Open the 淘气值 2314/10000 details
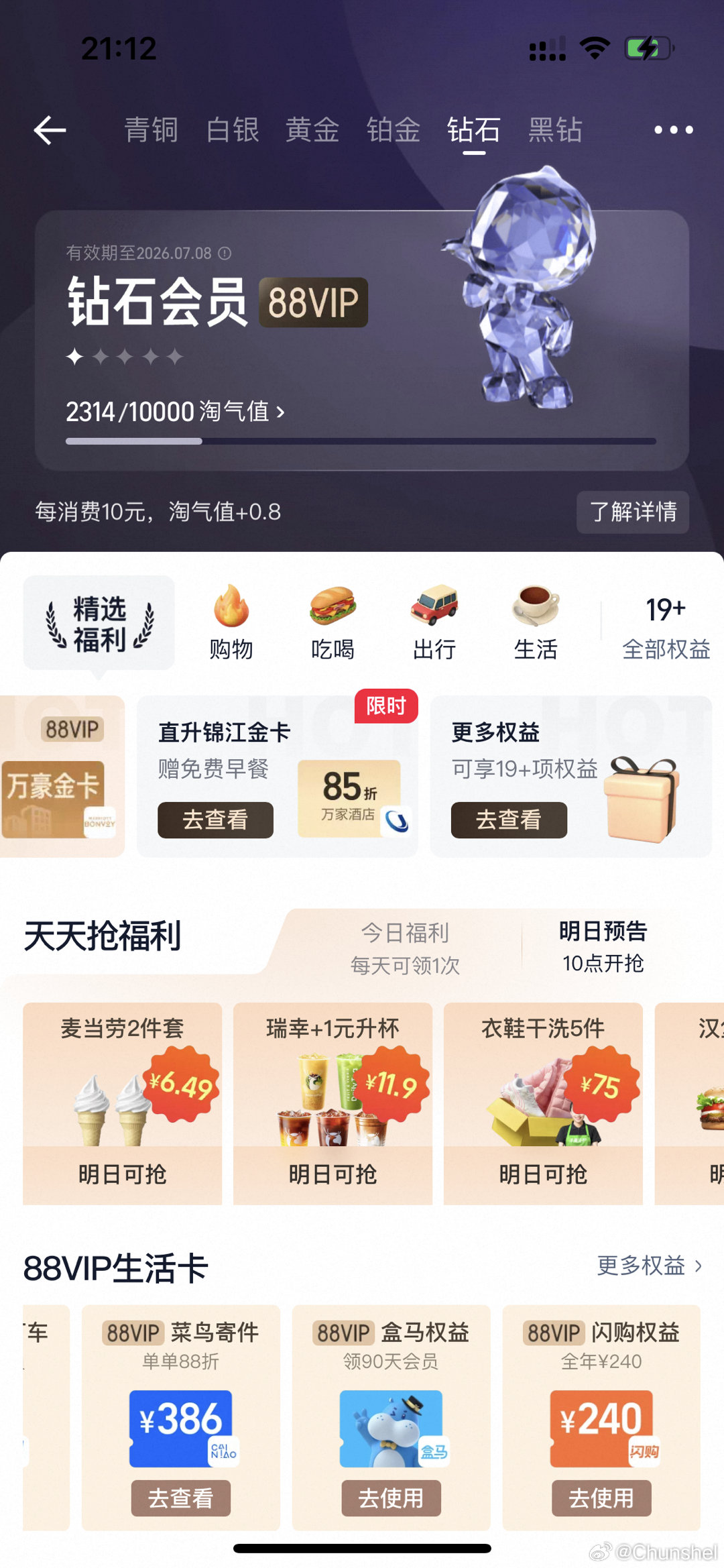Viewport: 724px width, 1568px height. click(175, 412)
